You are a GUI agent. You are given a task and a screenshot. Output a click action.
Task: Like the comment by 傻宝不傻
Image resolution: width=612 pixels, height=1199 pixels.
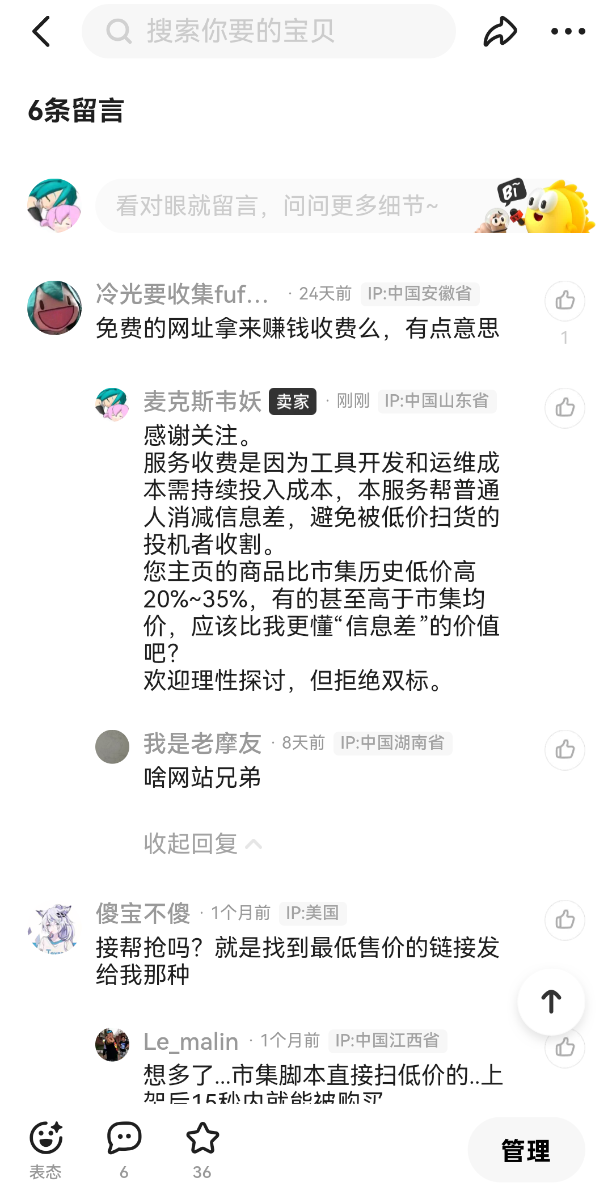(565, 920)
